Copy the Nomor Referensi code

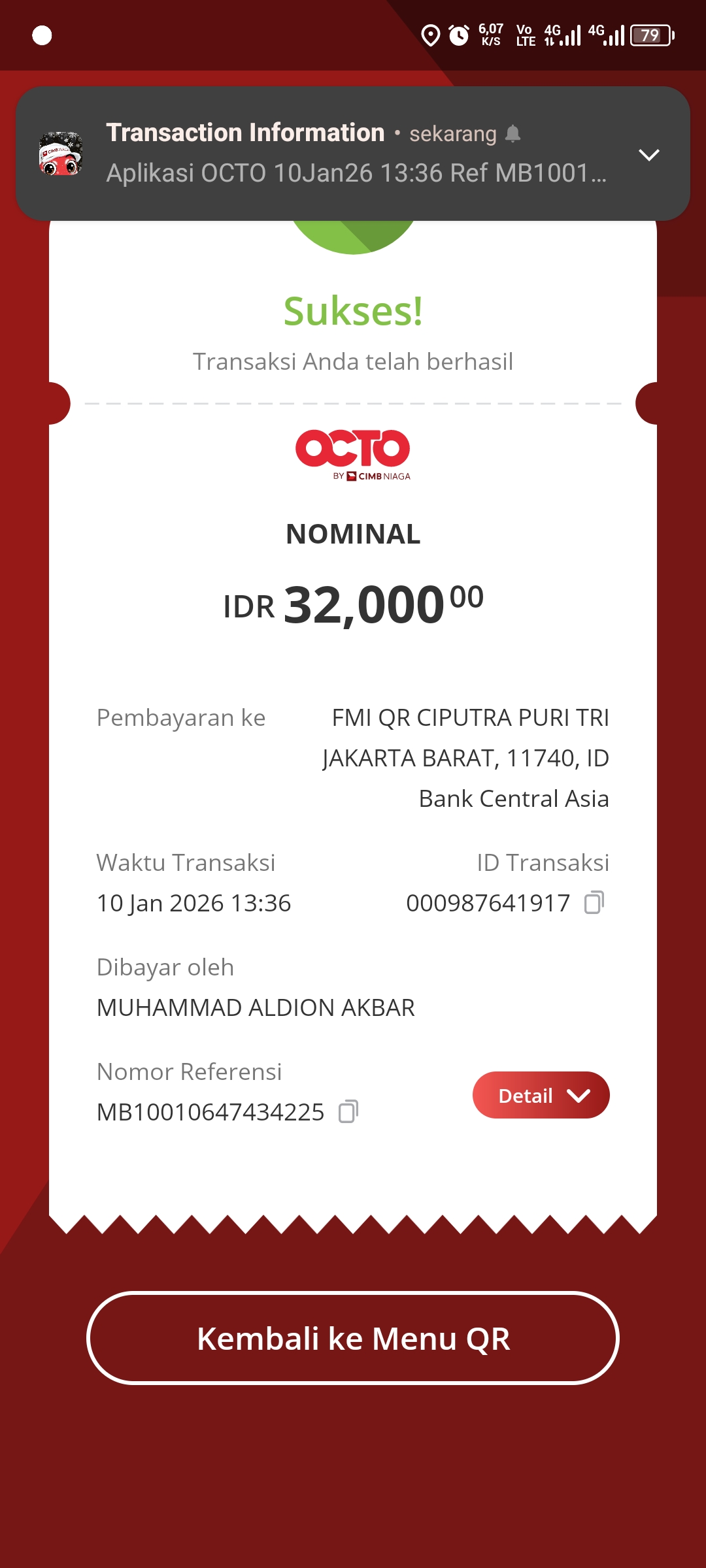pos(348,1111)
